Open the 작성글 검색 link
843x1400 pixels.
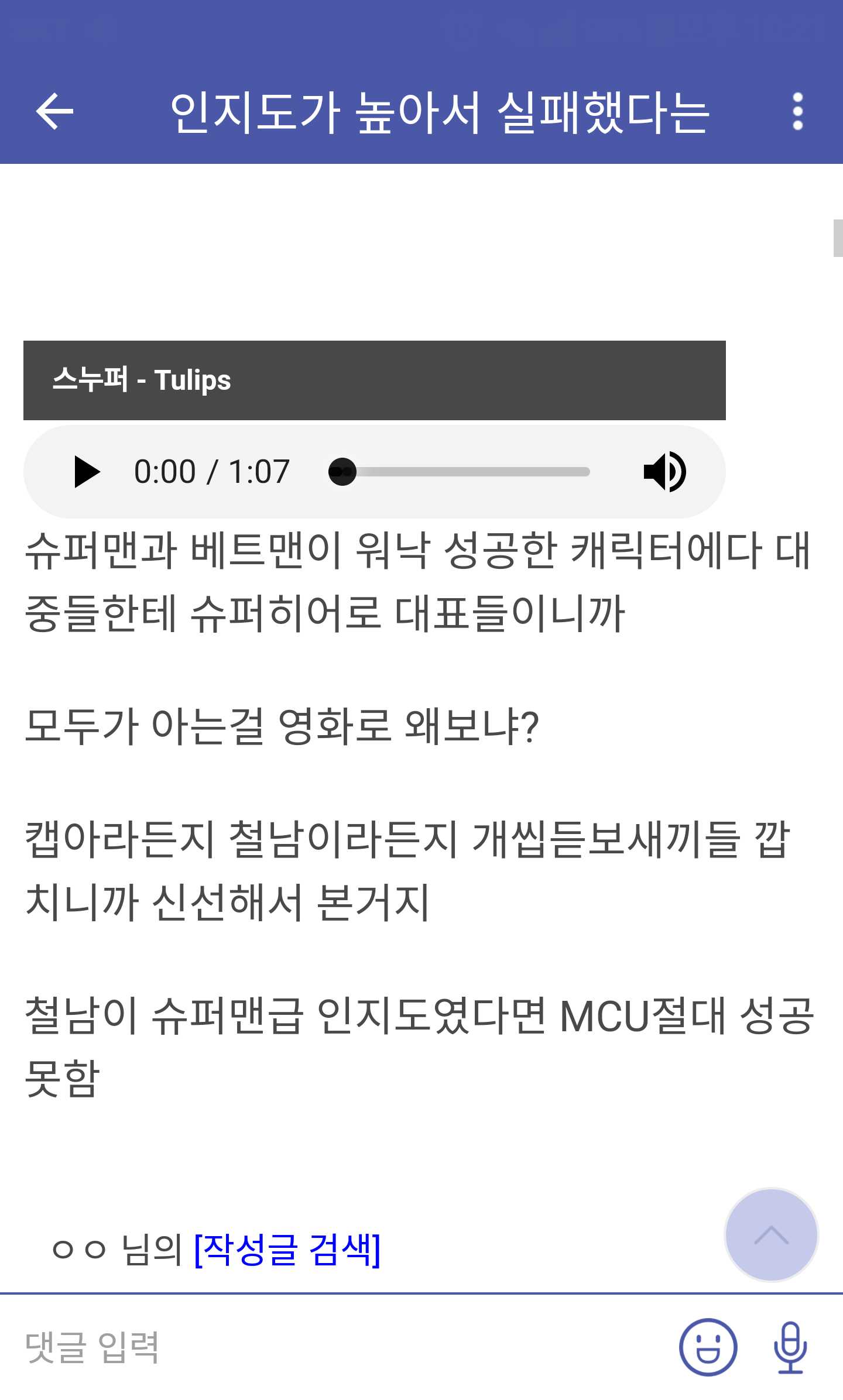point(287,1250)
